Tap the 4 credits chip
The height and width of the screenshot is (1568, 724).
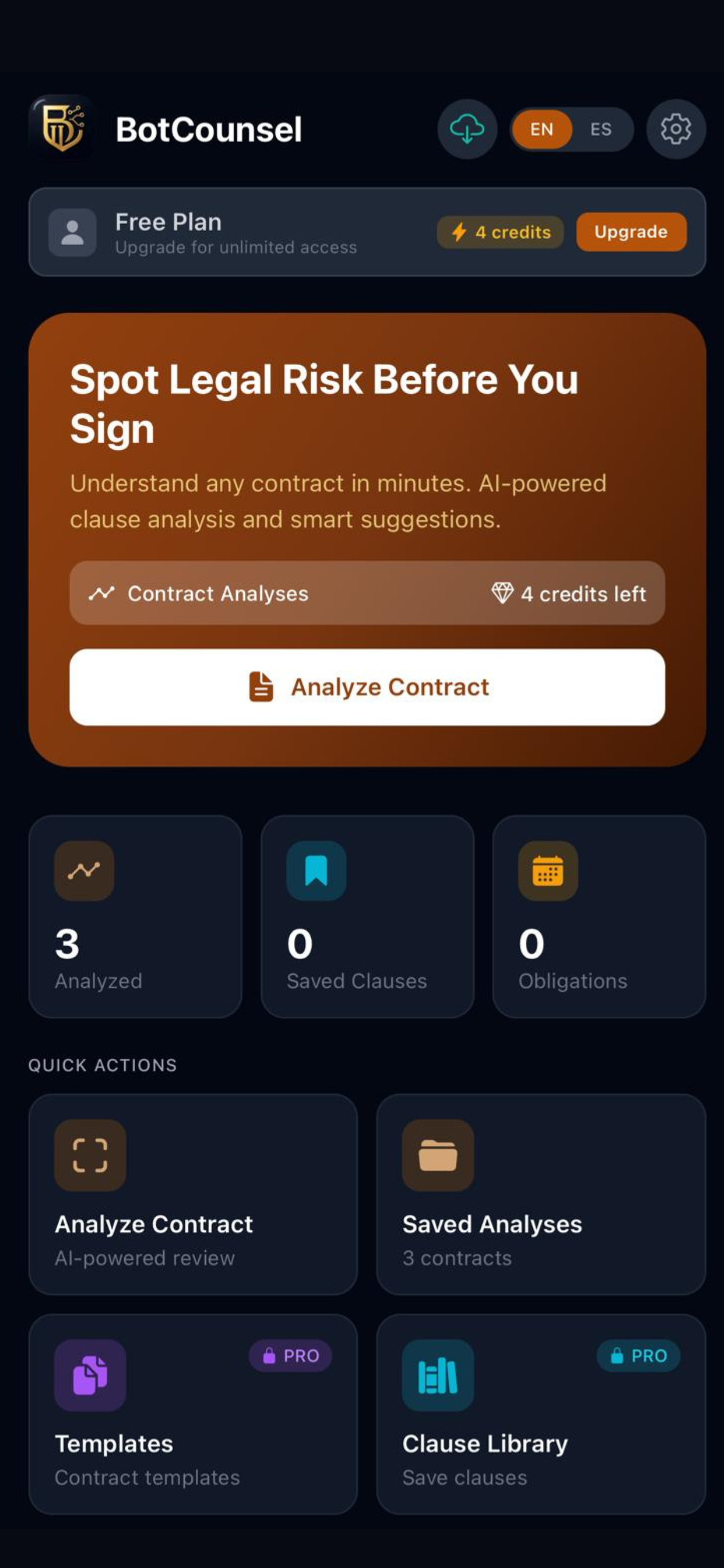pos(500,232)
